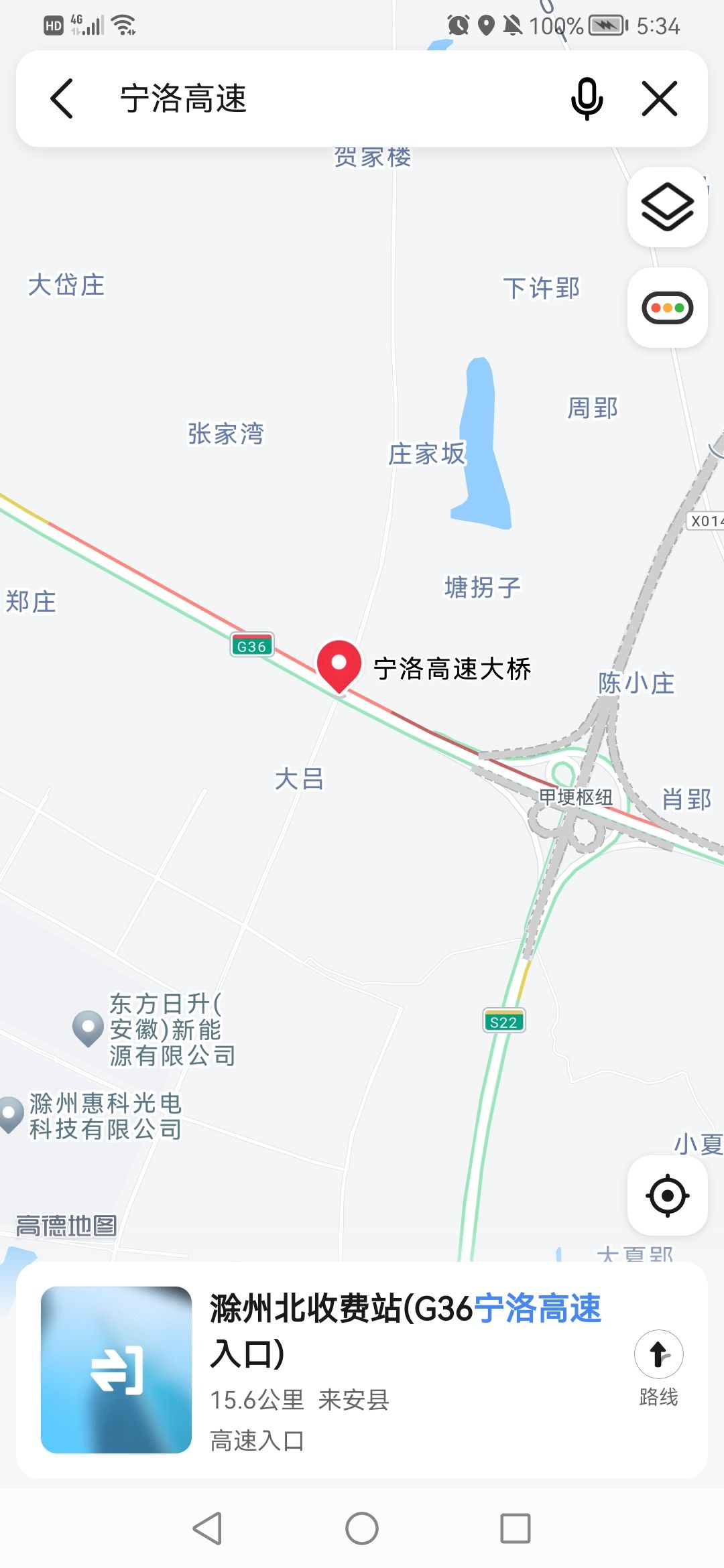724x1568 pixels.
Task: Clear the search with the X icon
Action: pos(660,99)
